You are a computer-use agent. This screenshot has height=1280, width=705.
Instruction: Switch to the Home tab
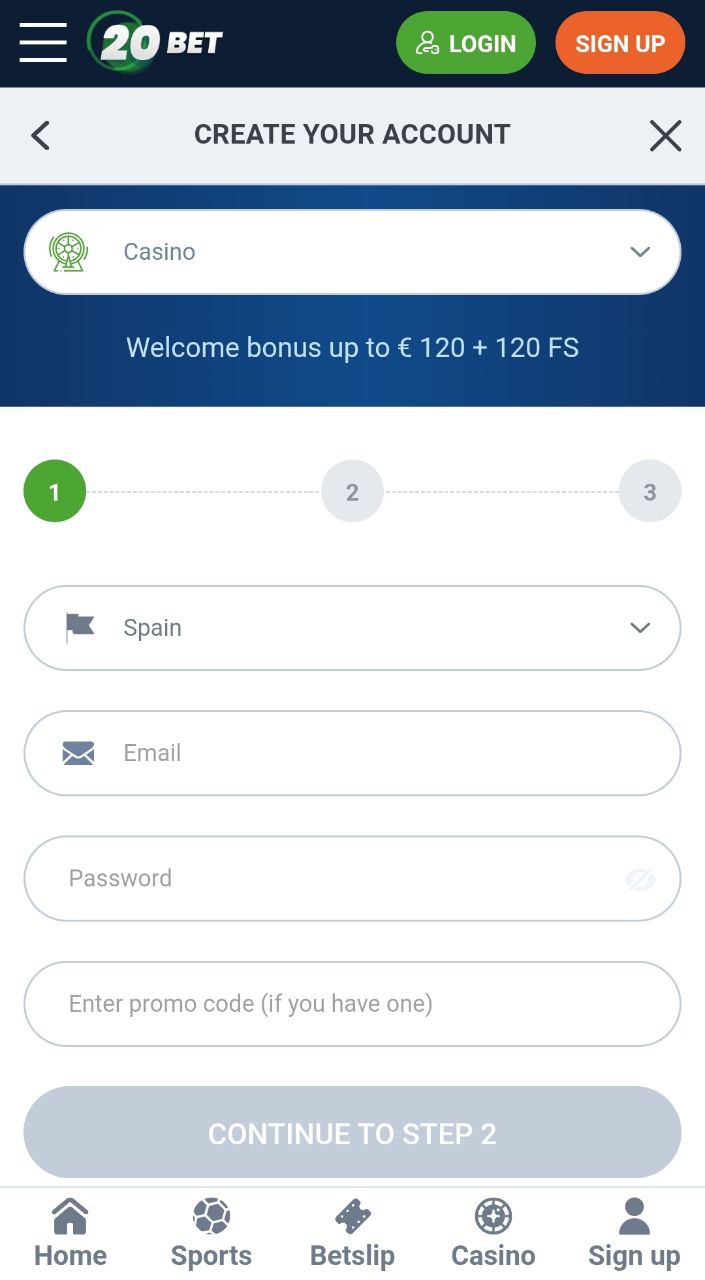(70, 1234)
